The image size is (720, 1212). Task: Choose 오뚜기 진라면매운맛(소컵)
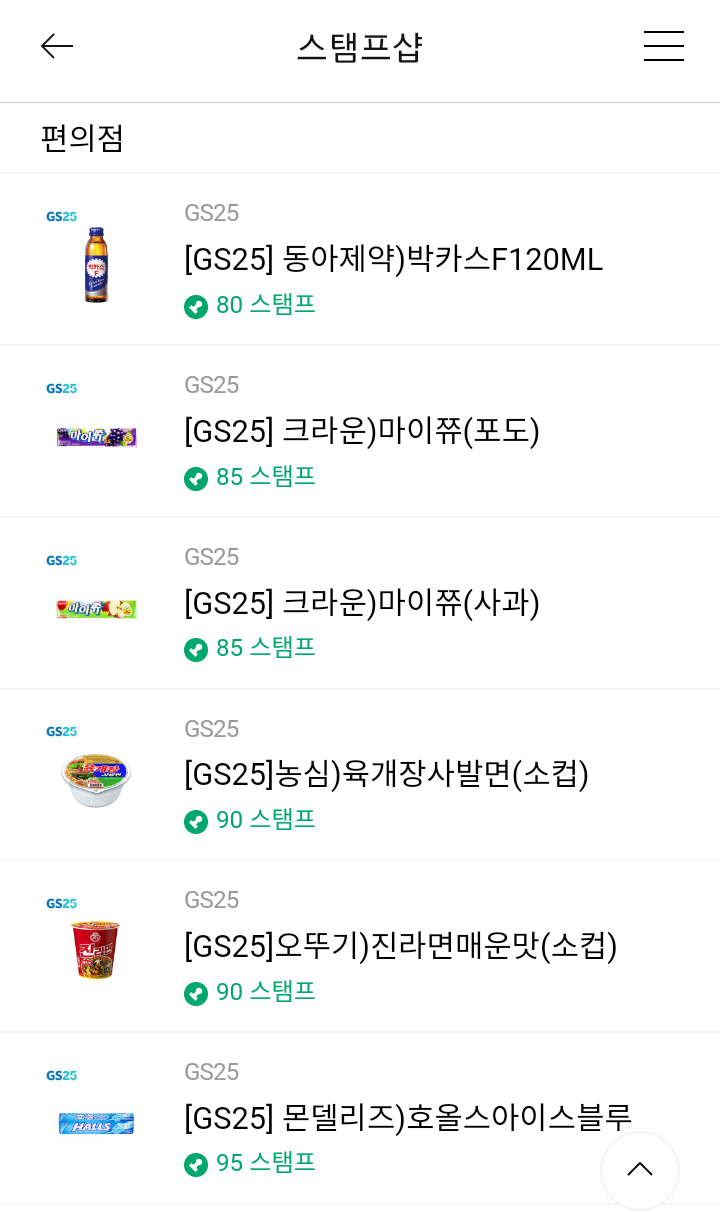pyautogui.click(x=400, y=947)
